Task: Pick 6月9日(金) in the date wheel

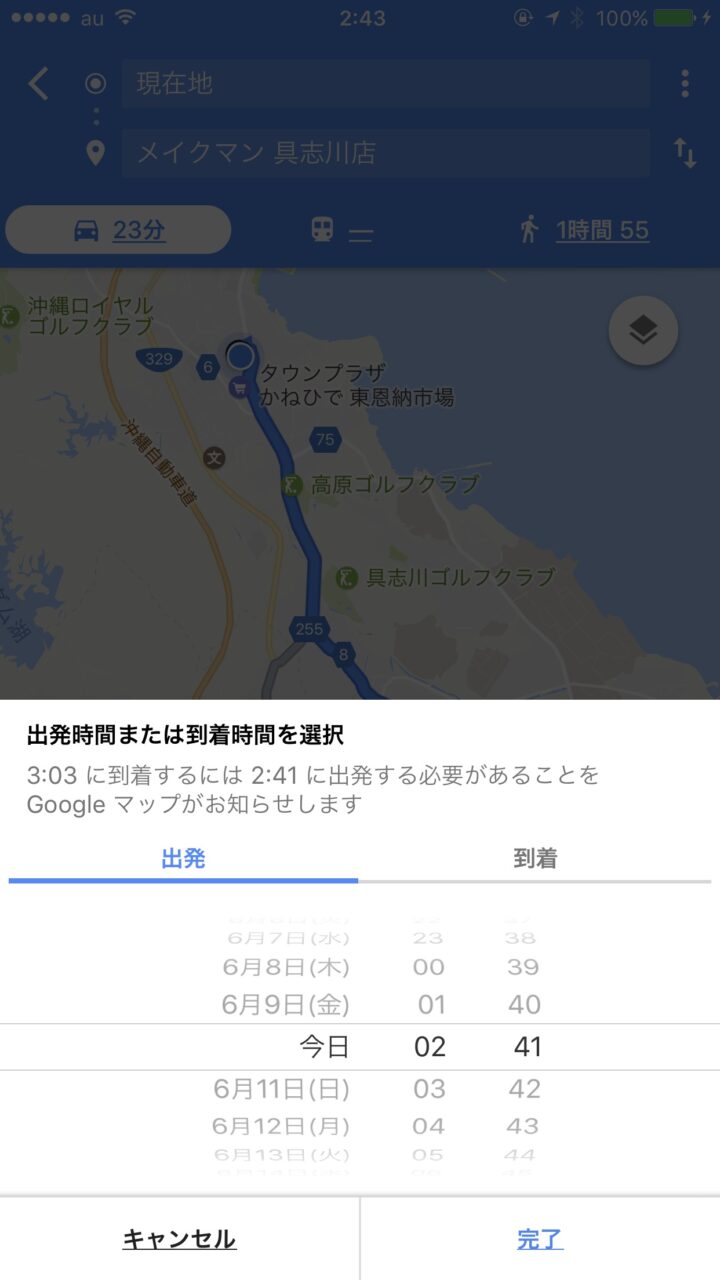Action: click(x=285, y=1005)
